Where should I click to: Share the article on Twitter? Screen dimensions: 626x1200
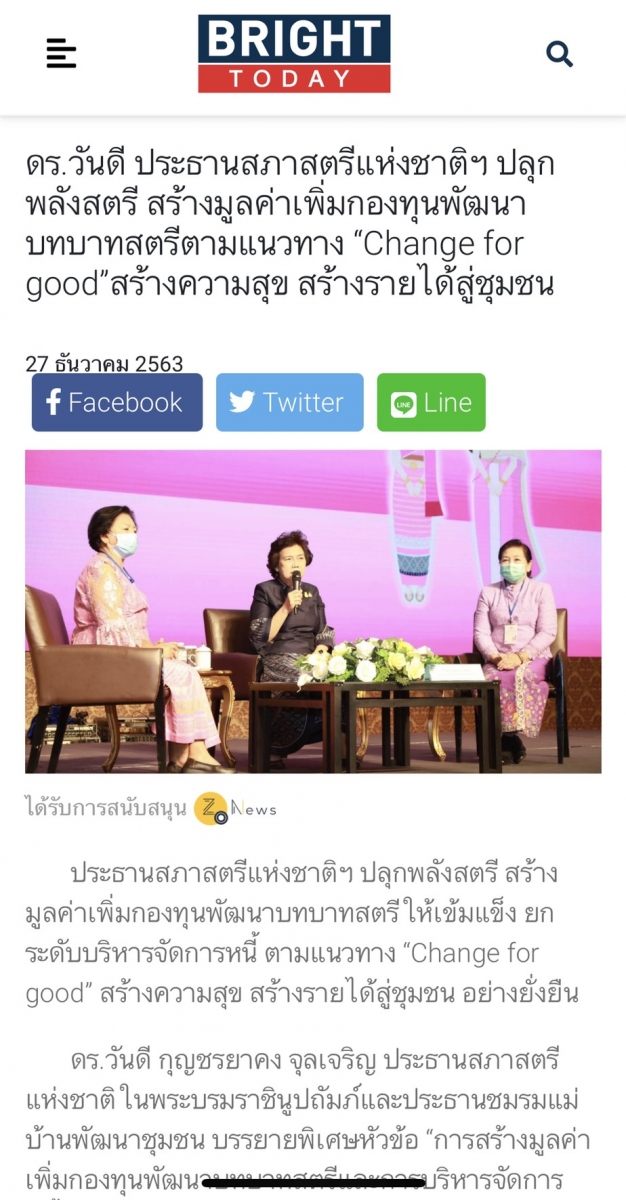pyautogui.click(x=289, y=402)
